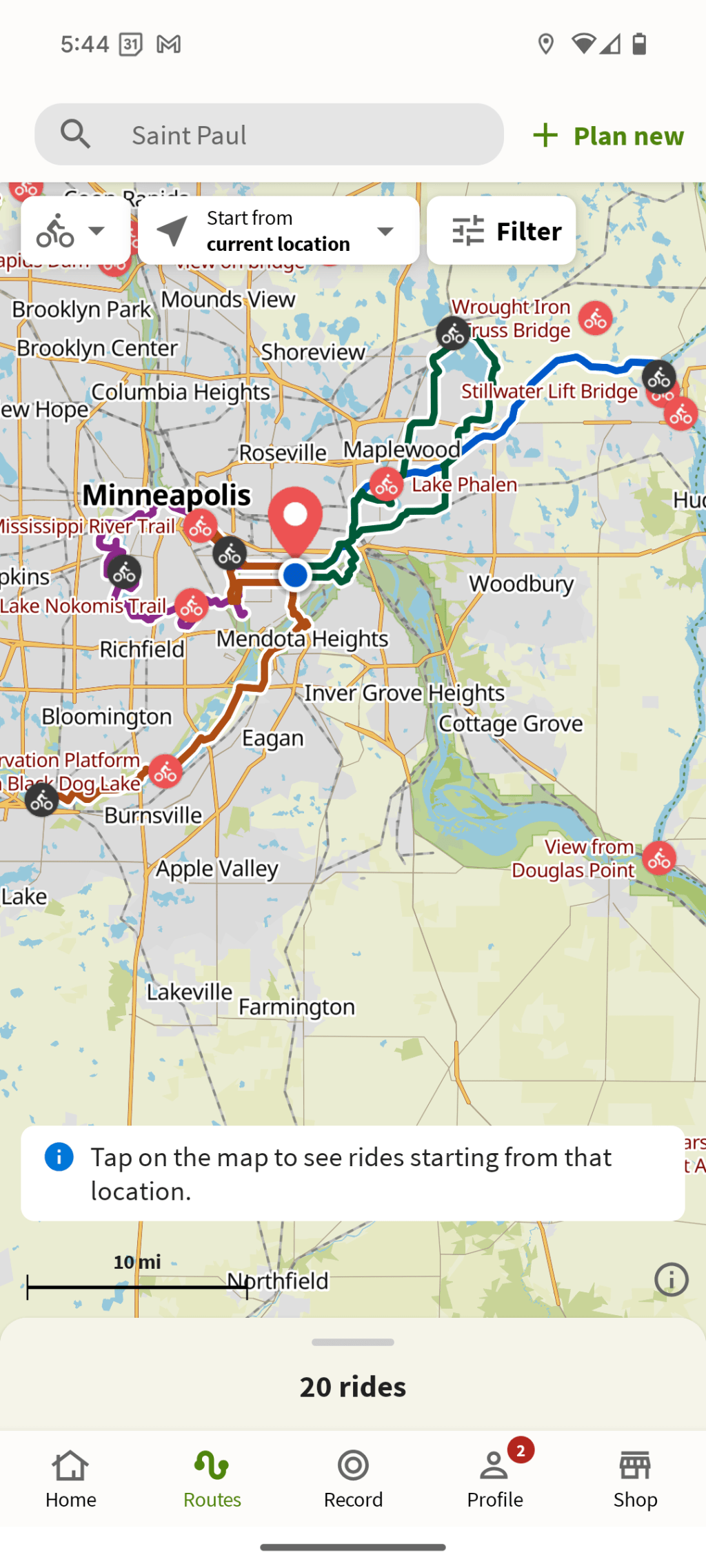This screenshot has width=706, height=1568.
Task: Open the bike sport type dropdown
Action: tap(73, 231)
